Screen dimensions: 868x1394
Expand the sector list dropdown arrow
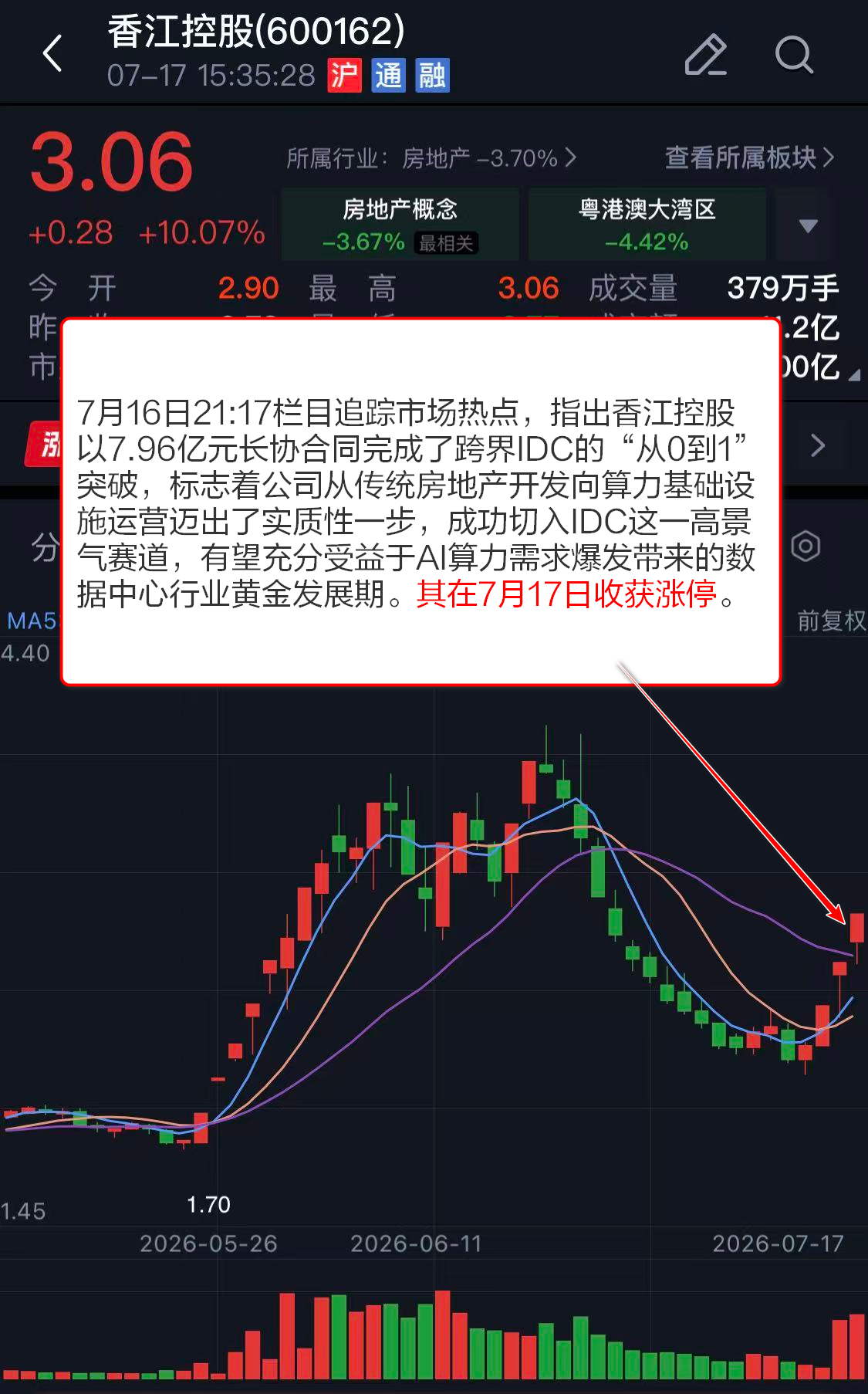[x=808, y=225]
